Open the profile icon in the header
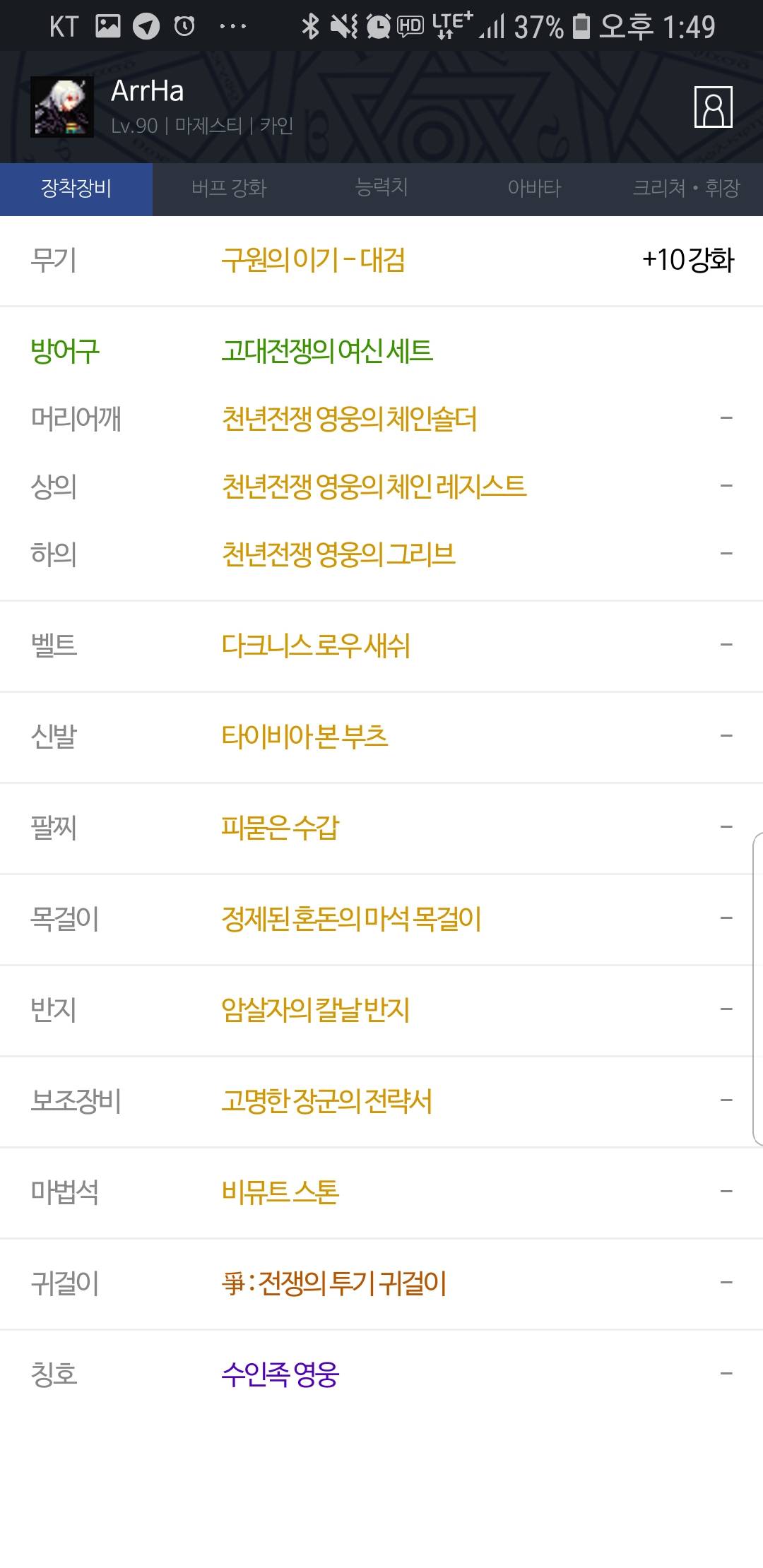This screenshot has height=1568, width=763. coord(713,107)
